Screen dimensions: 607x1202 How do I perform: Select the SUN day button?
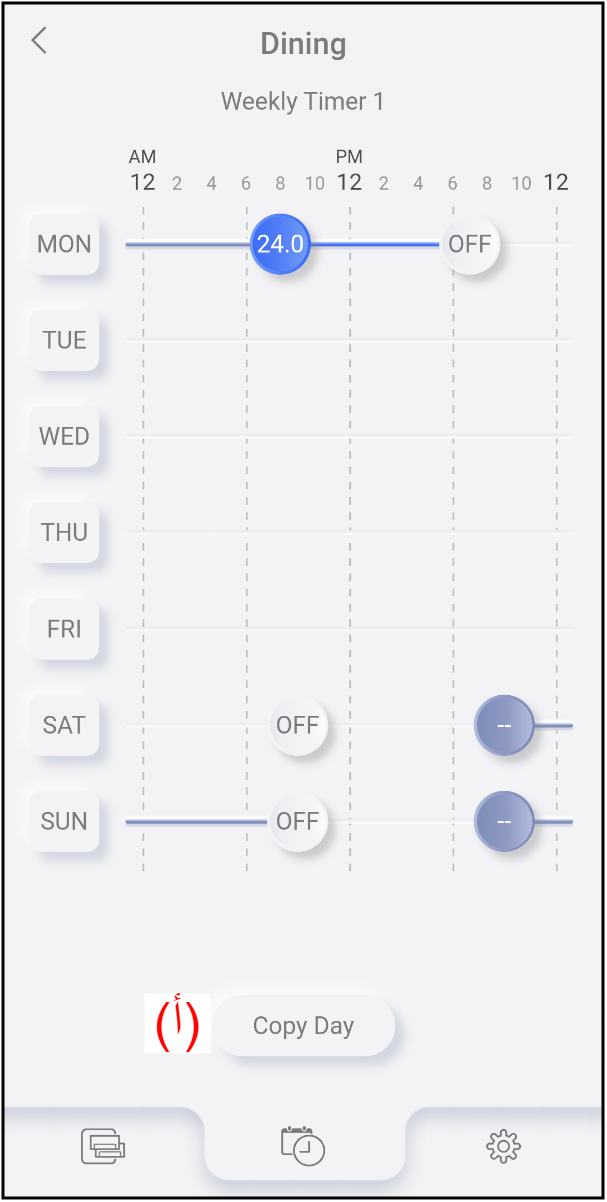(64, 821)
